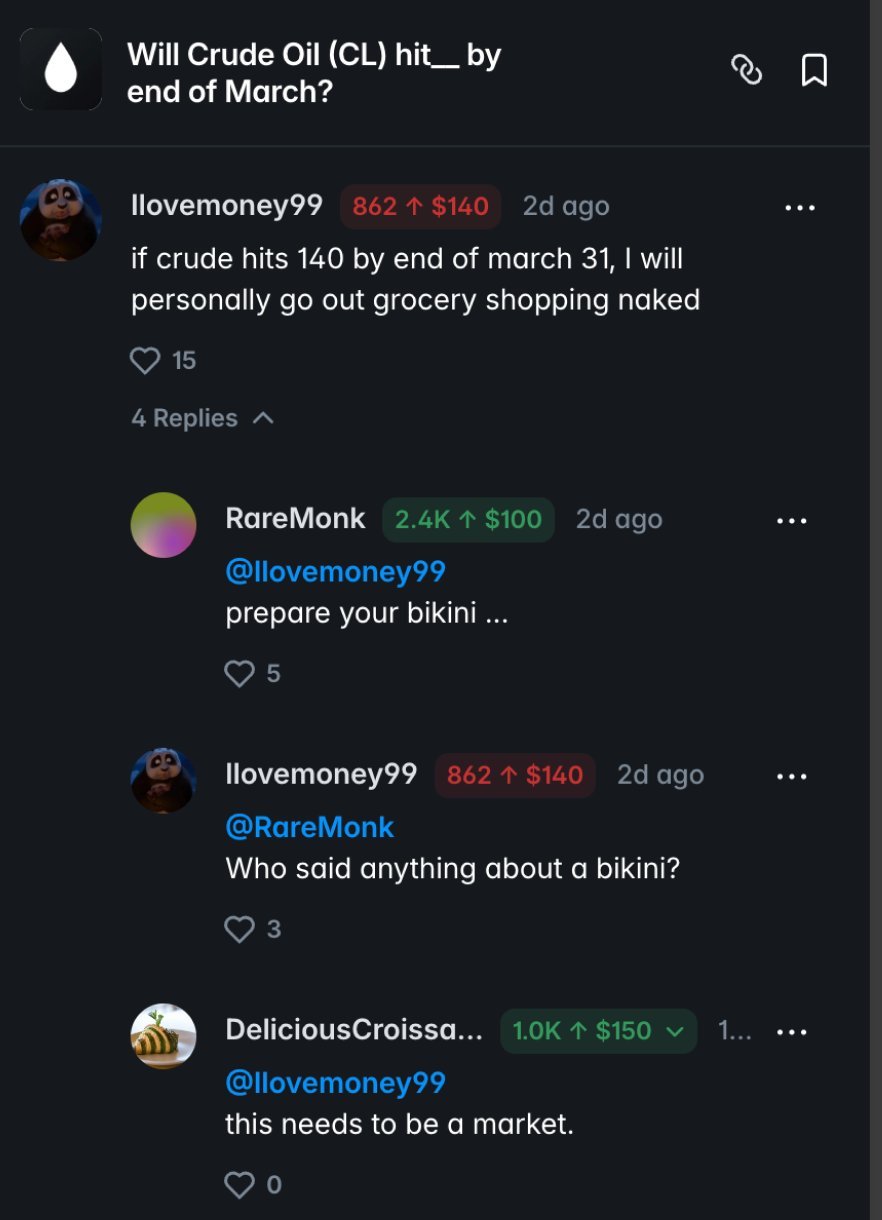
Task: Bookmark this Crude Oil market
Action: pyautogui.click(x=815, y=69)
